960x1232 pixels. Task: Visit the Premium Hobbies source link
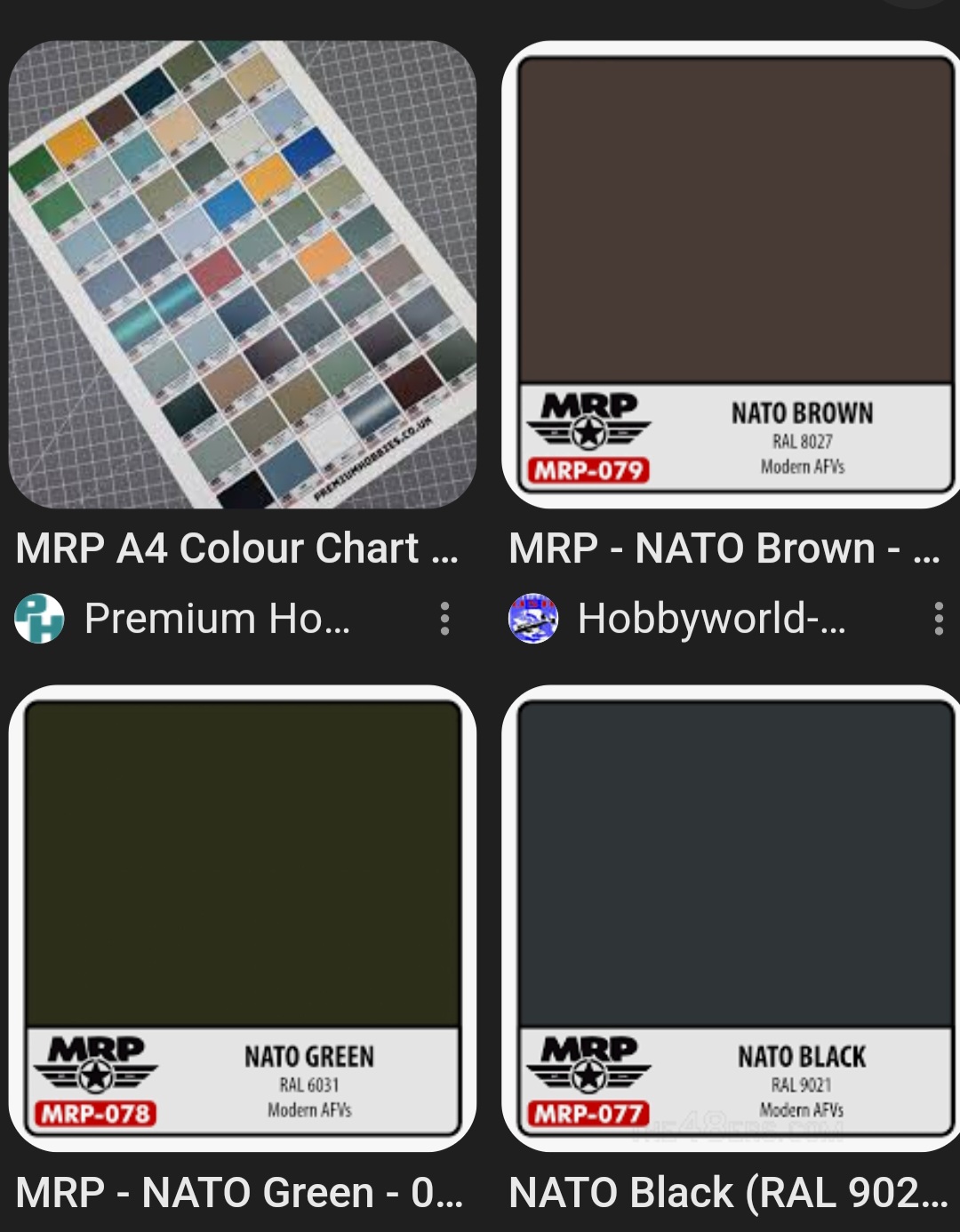click(217, 619)
